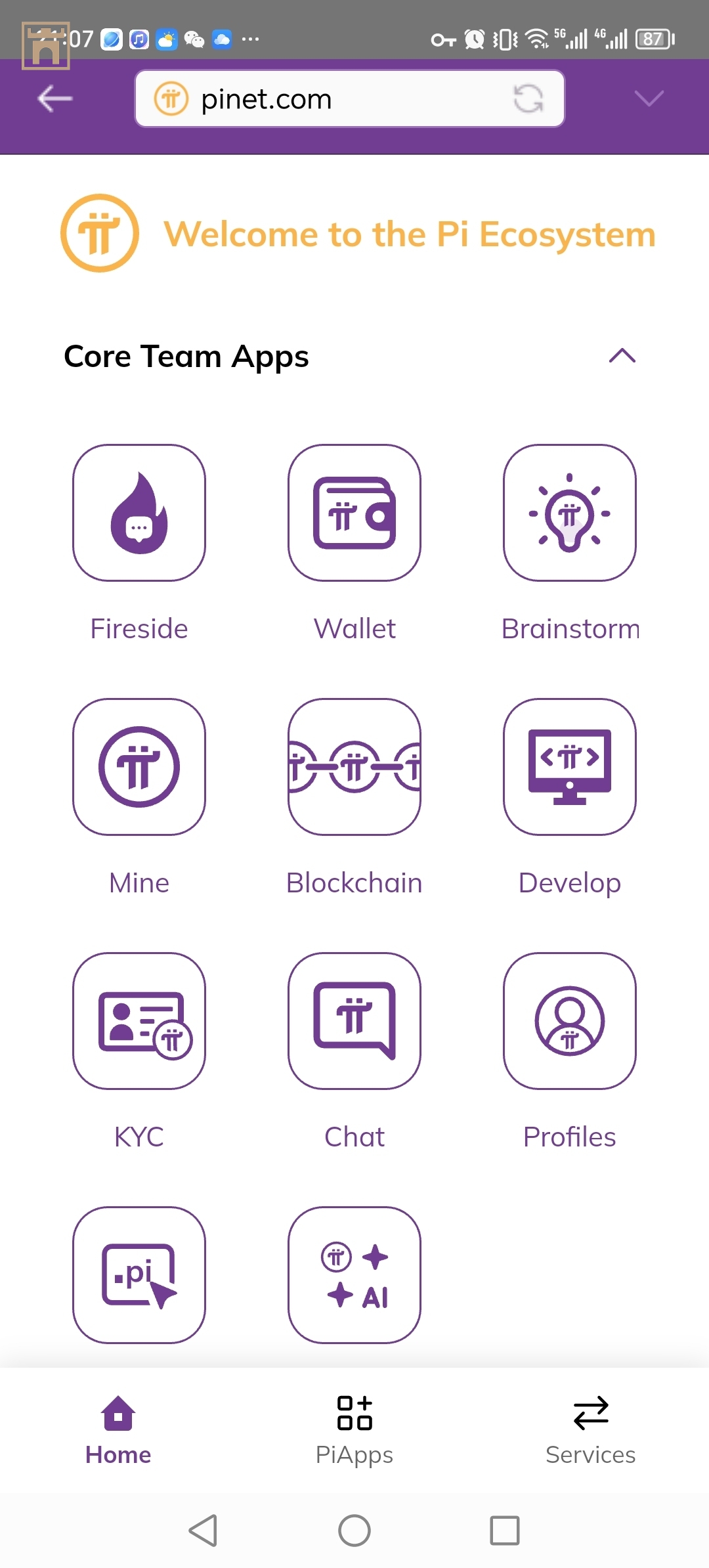
Task: Switch to the PiApps tab
Action: [354, 1430]
